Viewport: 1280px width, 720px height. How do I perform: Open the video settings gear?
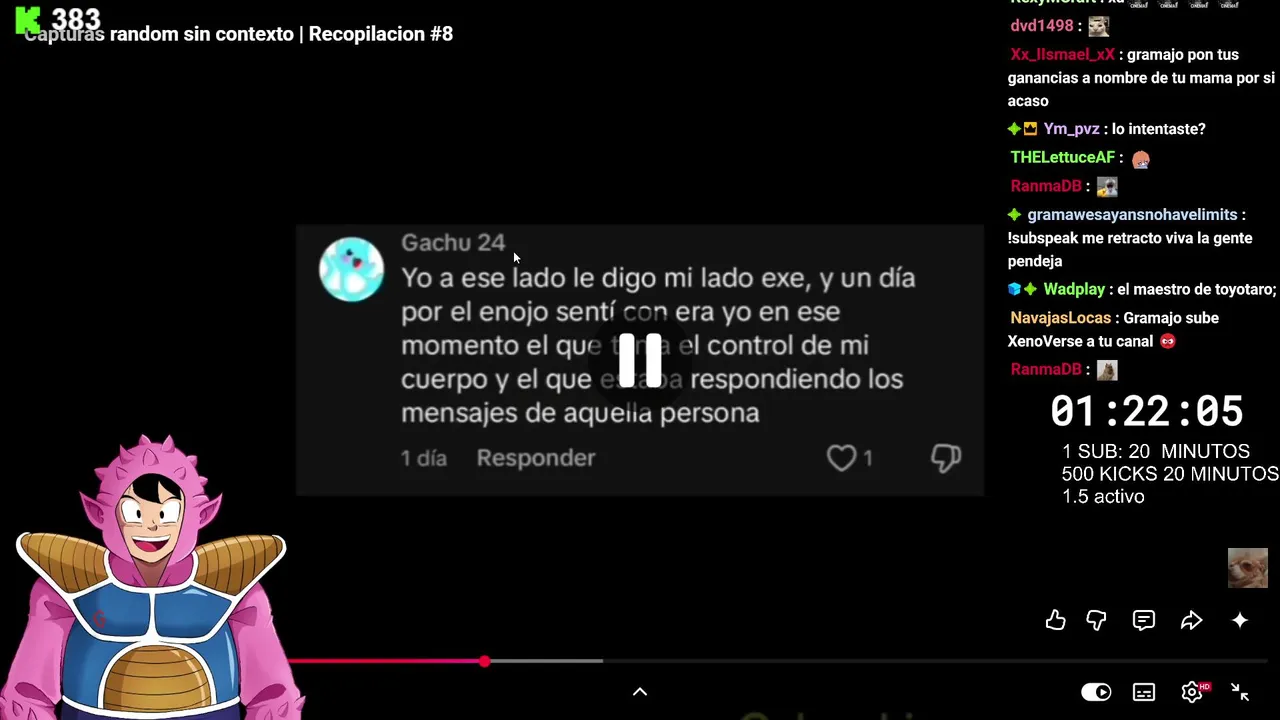(x=1191, y=692)
